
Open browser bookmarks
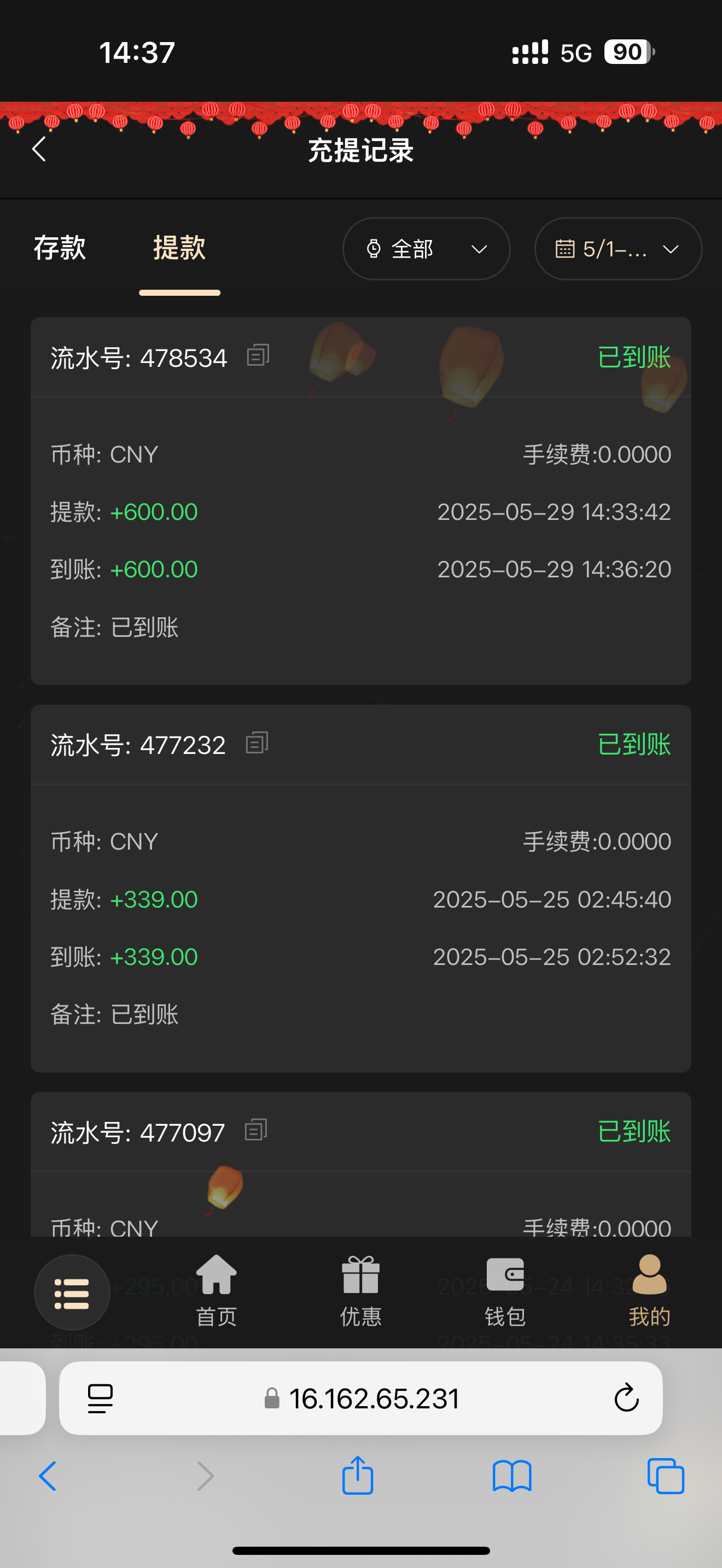pyautogui.click(x=511, y=1476)
